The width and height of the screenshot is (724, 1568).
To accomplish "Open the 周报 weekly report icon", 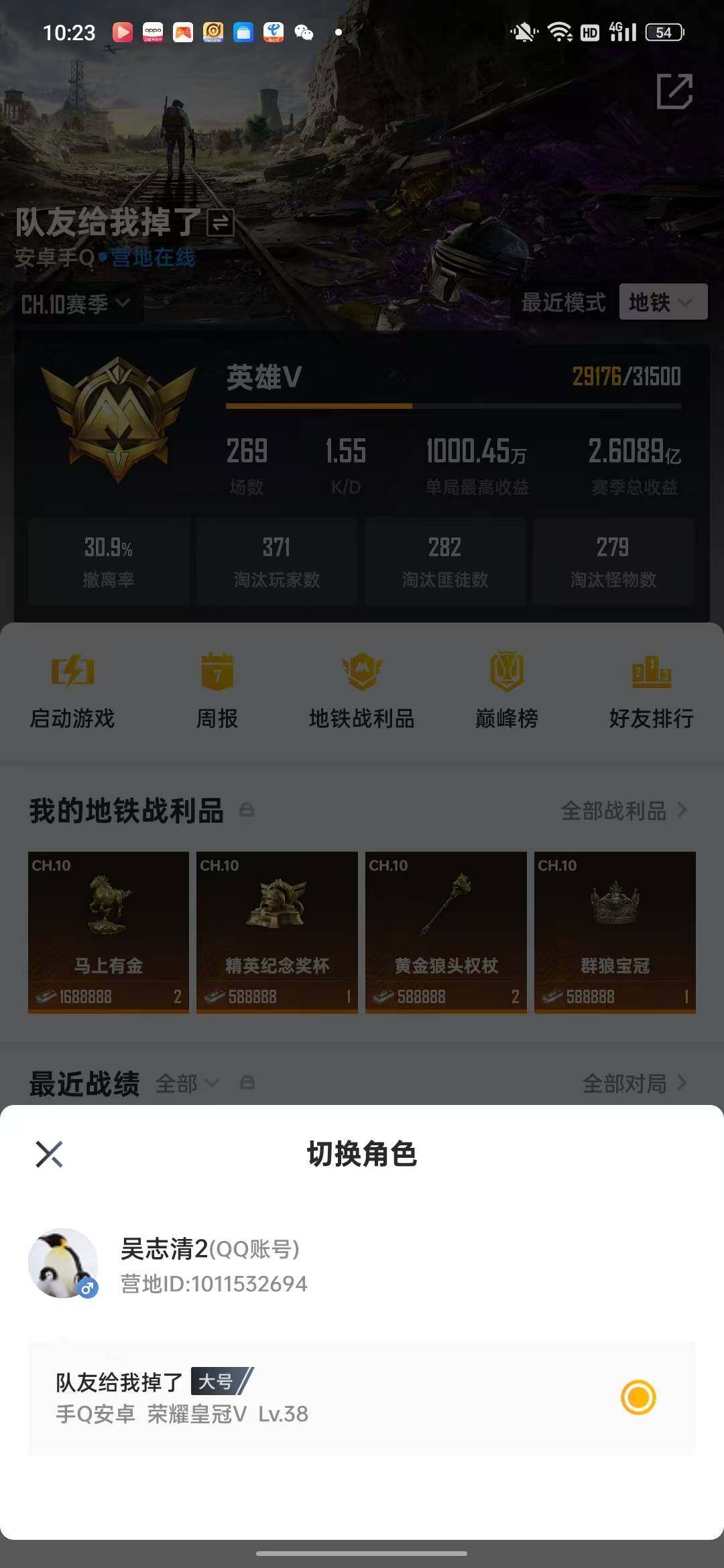I will tap(216, 675).
